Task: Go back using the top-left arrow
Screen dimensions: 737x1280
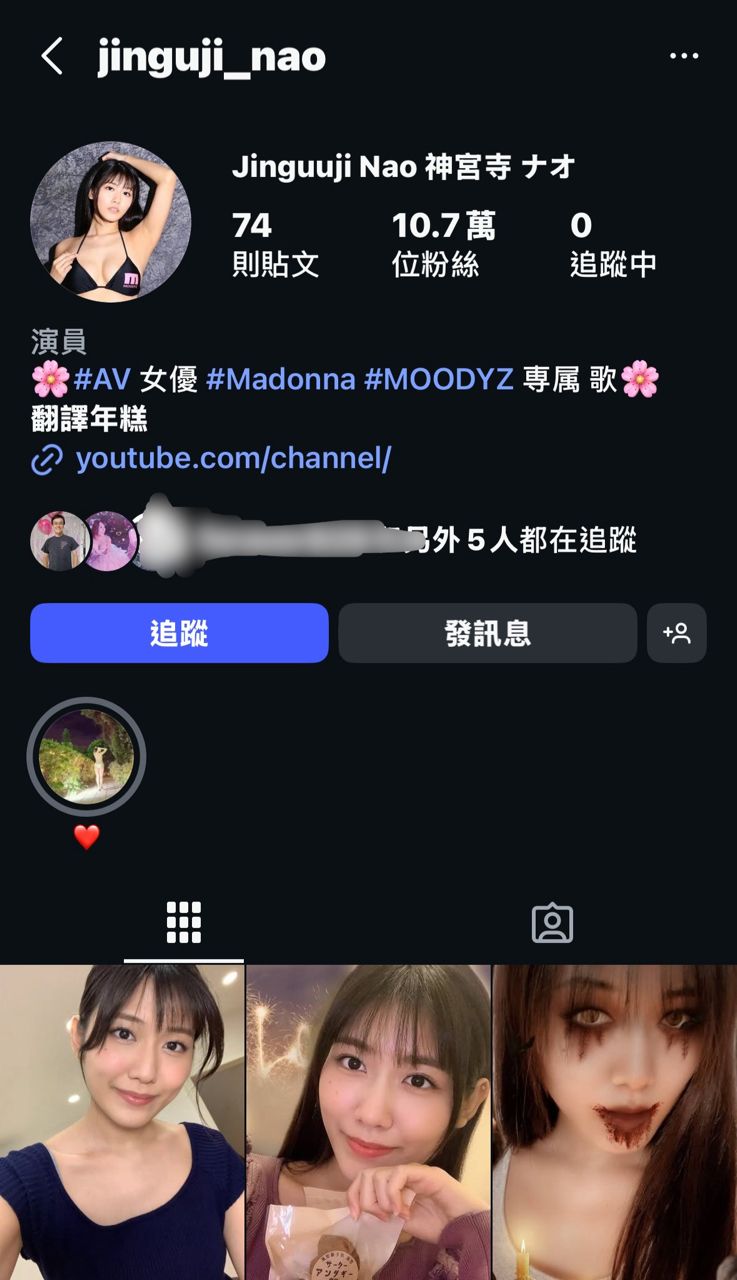Action: [52, 57]
